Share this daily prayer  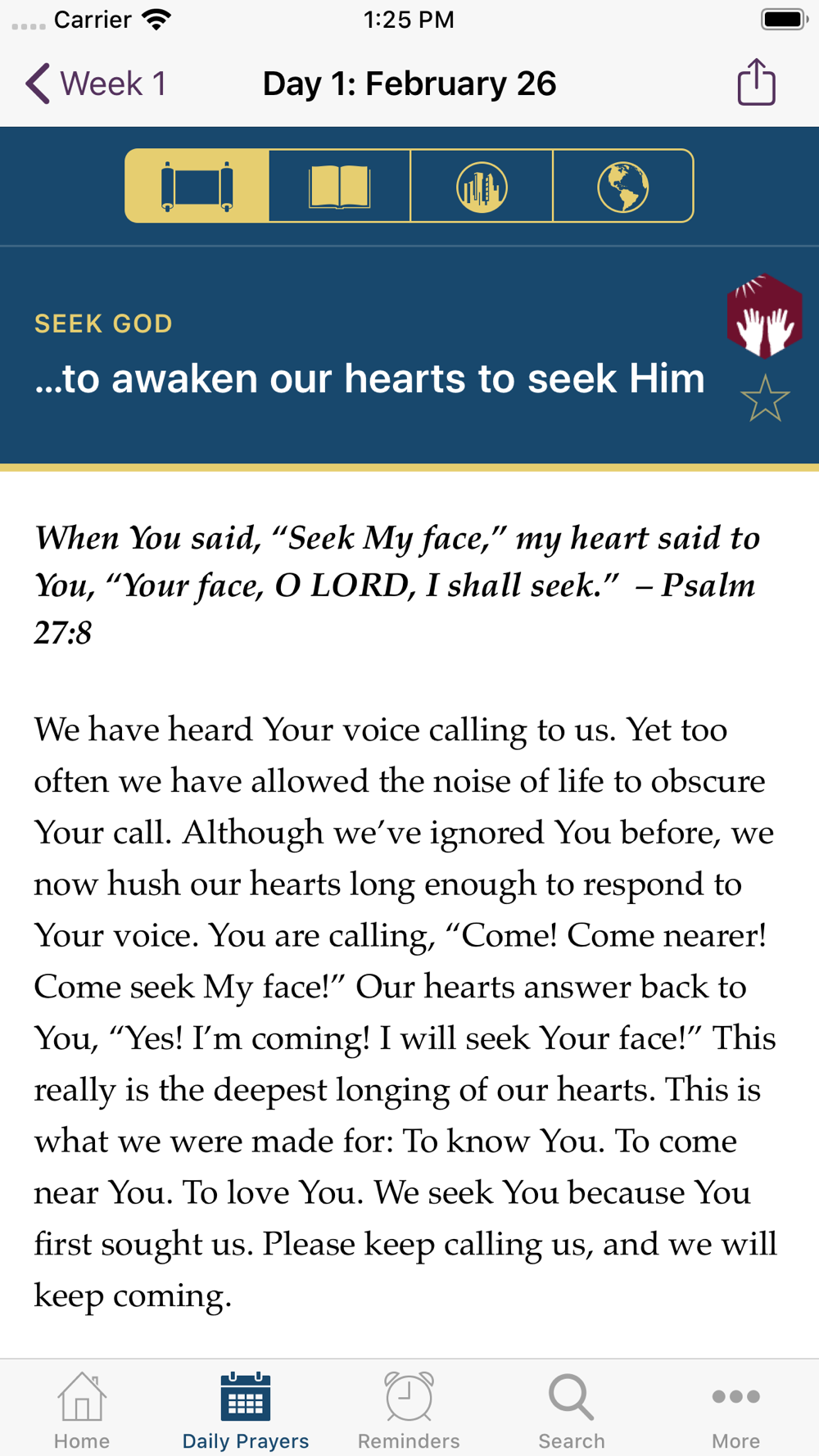tap(756, 82)
